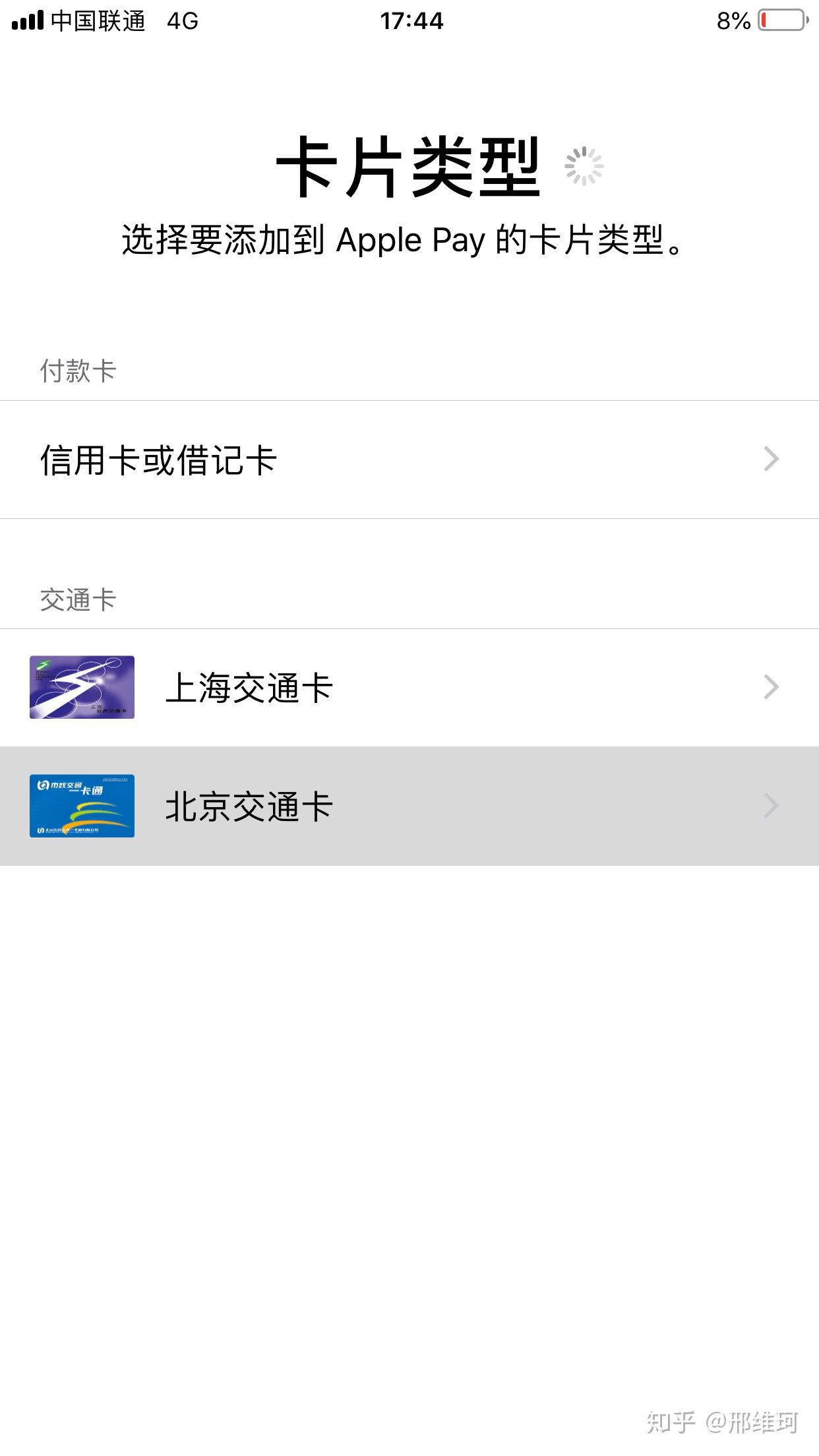
Task: Tap the Apple Pay instruction subtitle text
Action: [x=401, y=242]
